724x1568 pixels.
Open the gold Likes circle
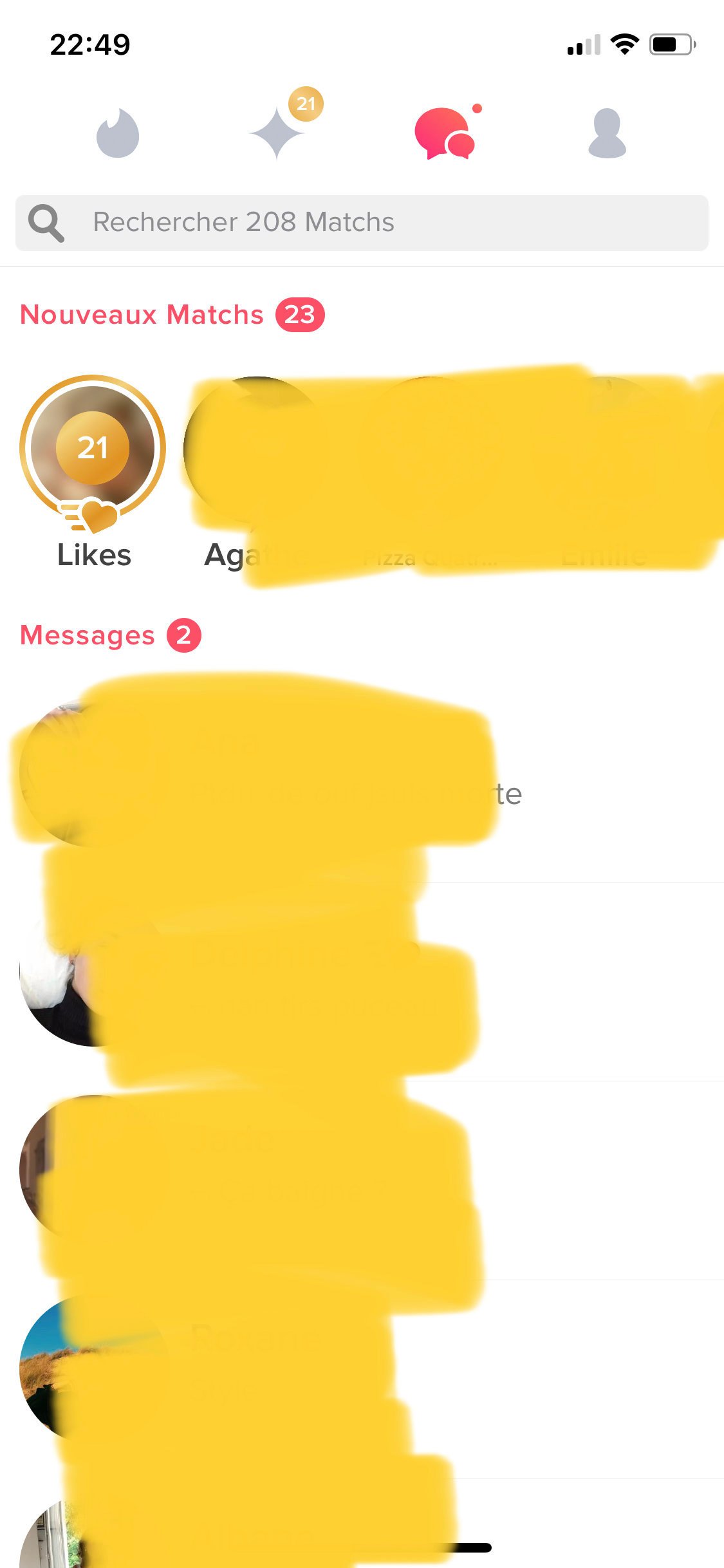(x=93, y=449)
